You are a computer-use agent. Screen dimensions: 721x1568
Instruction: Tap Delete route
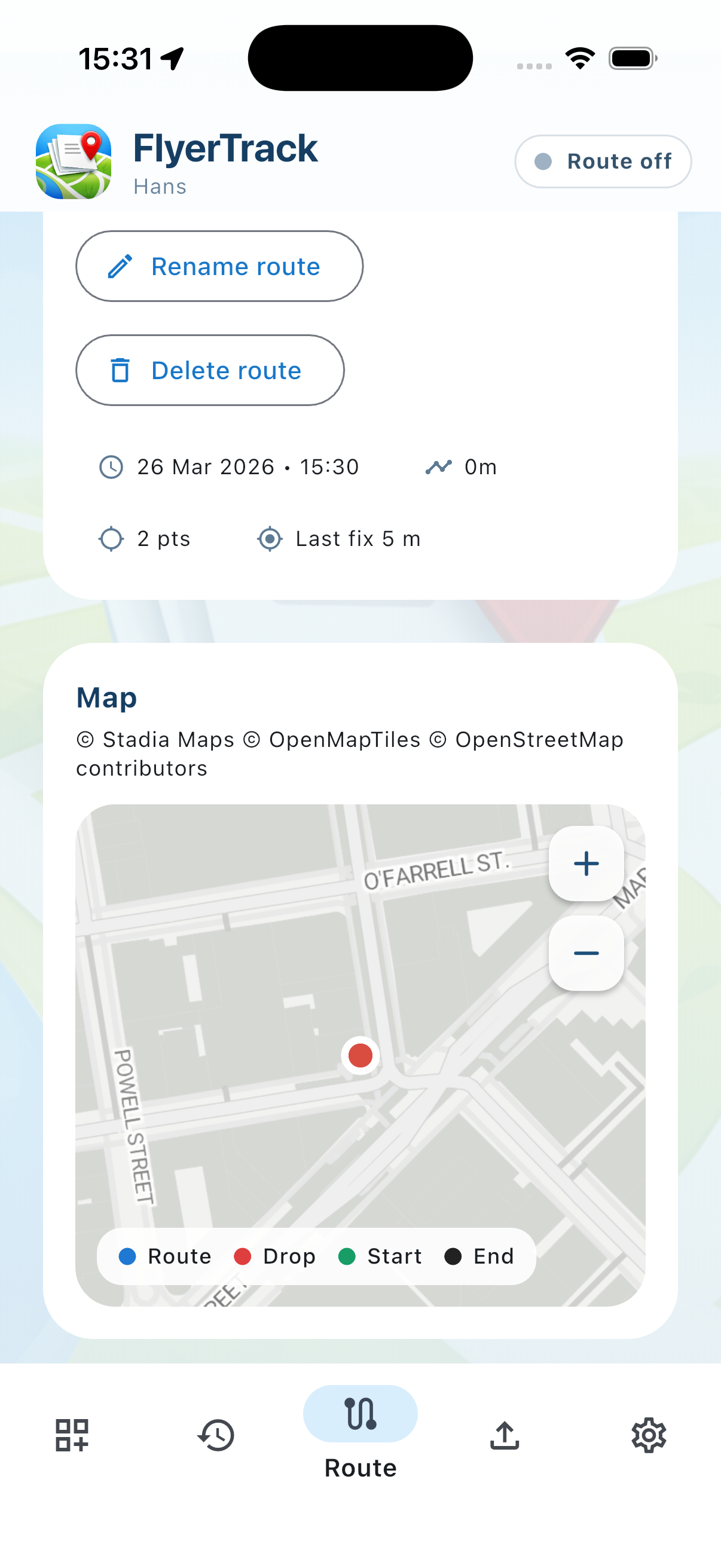[210, 370]
